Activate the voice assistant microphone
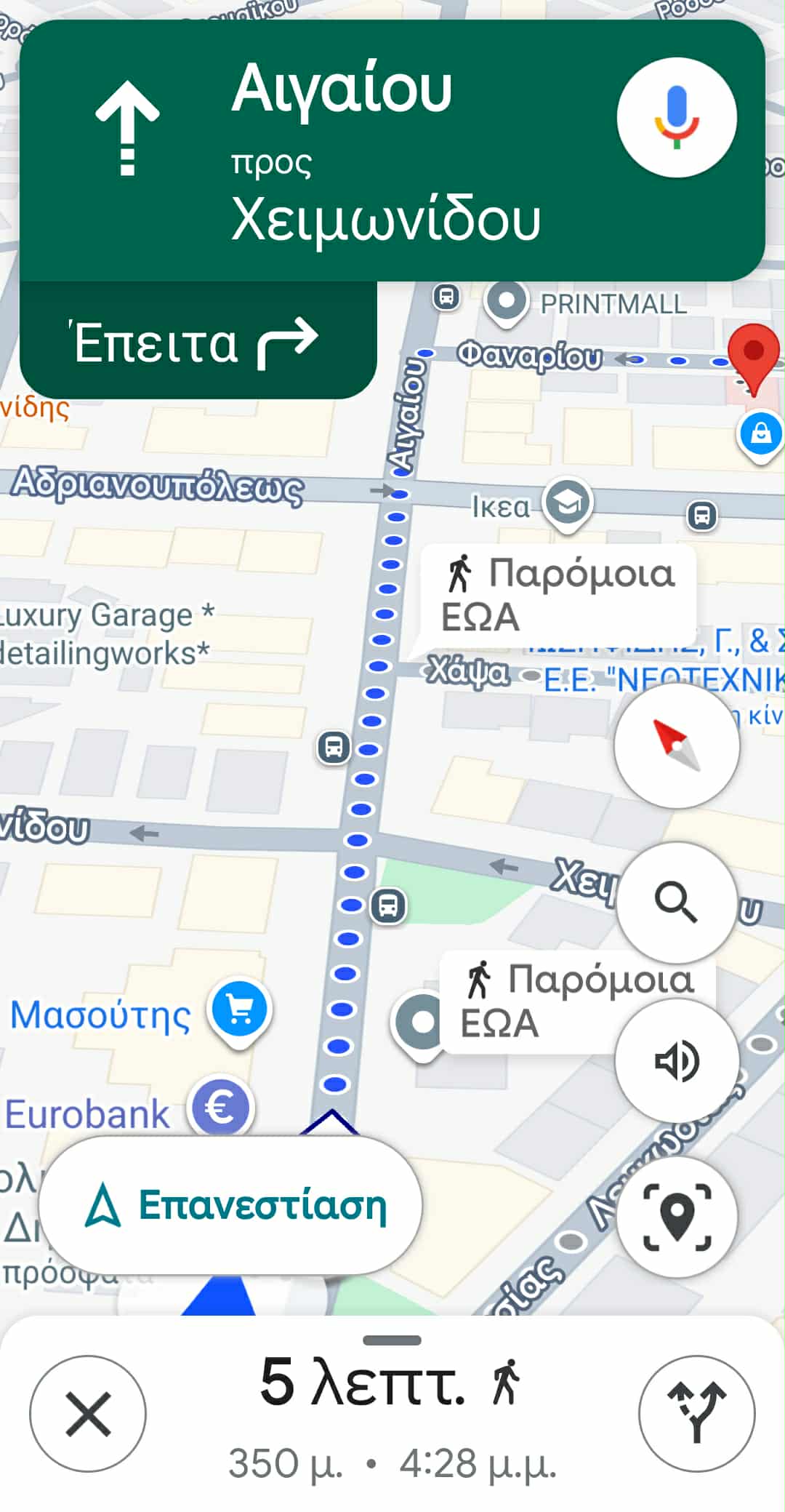 click(676, 118)
